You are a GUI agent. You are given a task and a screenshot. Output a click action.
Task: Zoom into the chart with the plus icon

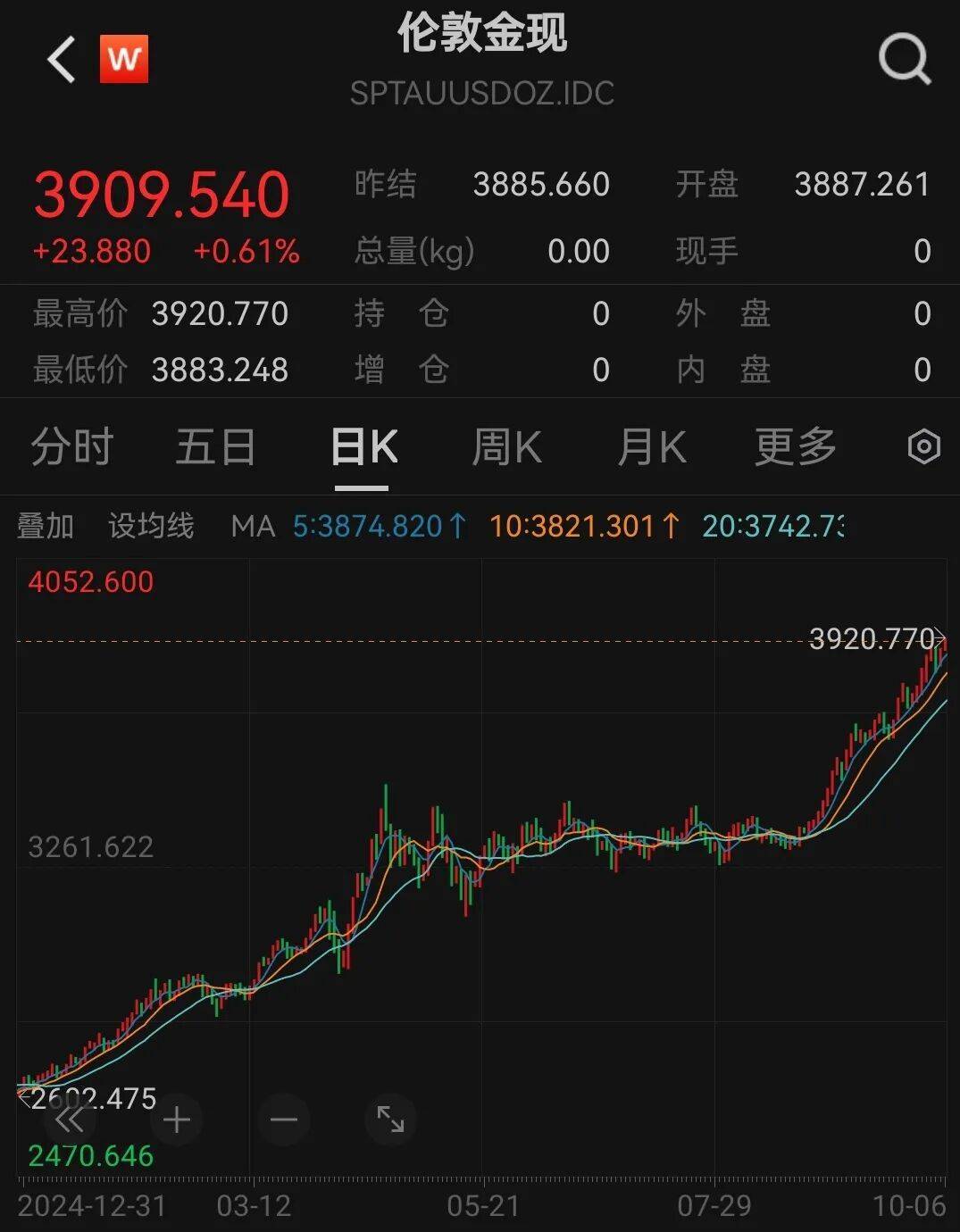pyautogui.click(x=177, y=1119)
